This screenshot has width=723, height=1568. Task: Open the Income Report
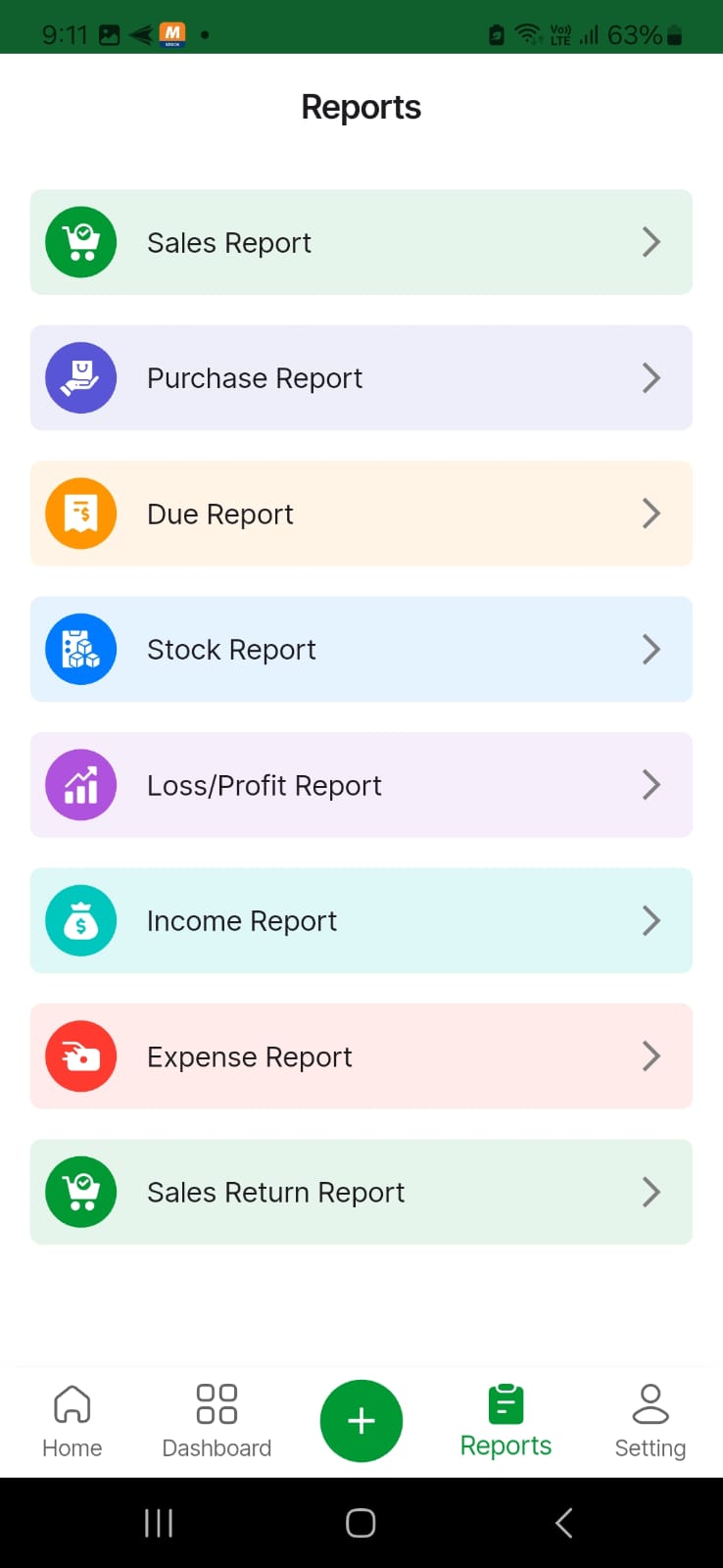tap(361, 920)
